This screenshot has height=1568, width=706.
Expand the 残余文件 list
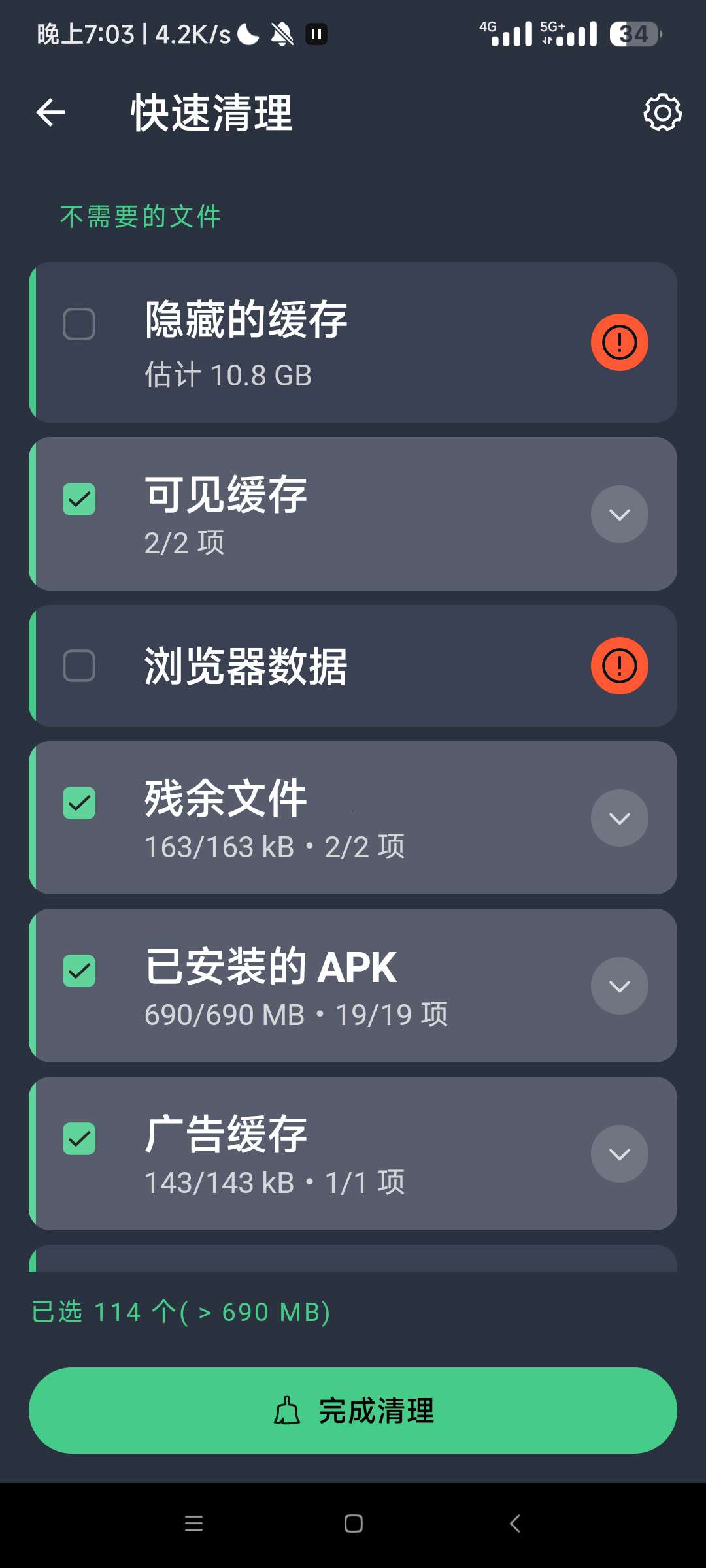point(619,818)
